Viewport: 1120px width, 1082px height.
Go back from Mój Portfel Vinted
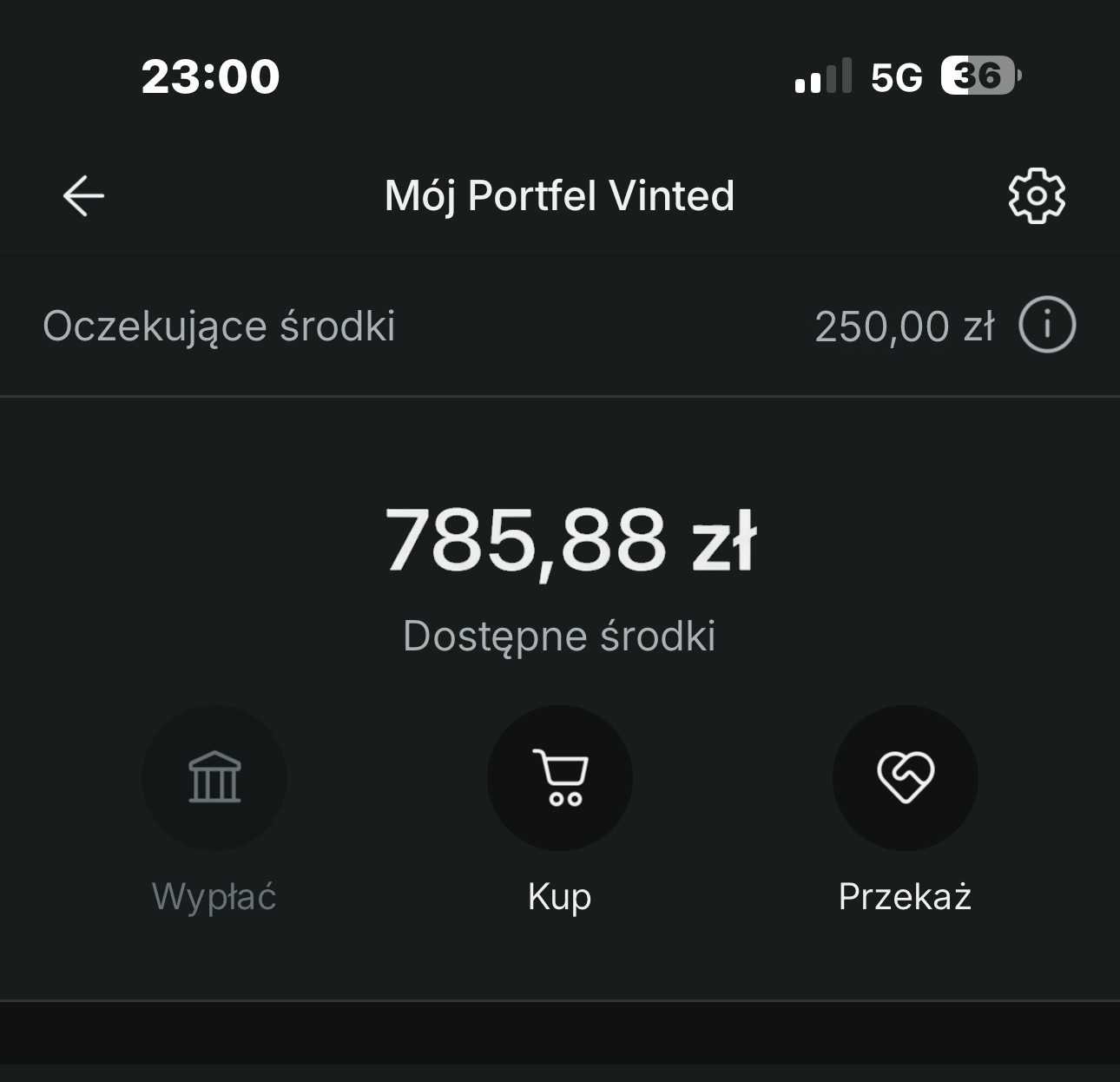click(x=83, y=195)
